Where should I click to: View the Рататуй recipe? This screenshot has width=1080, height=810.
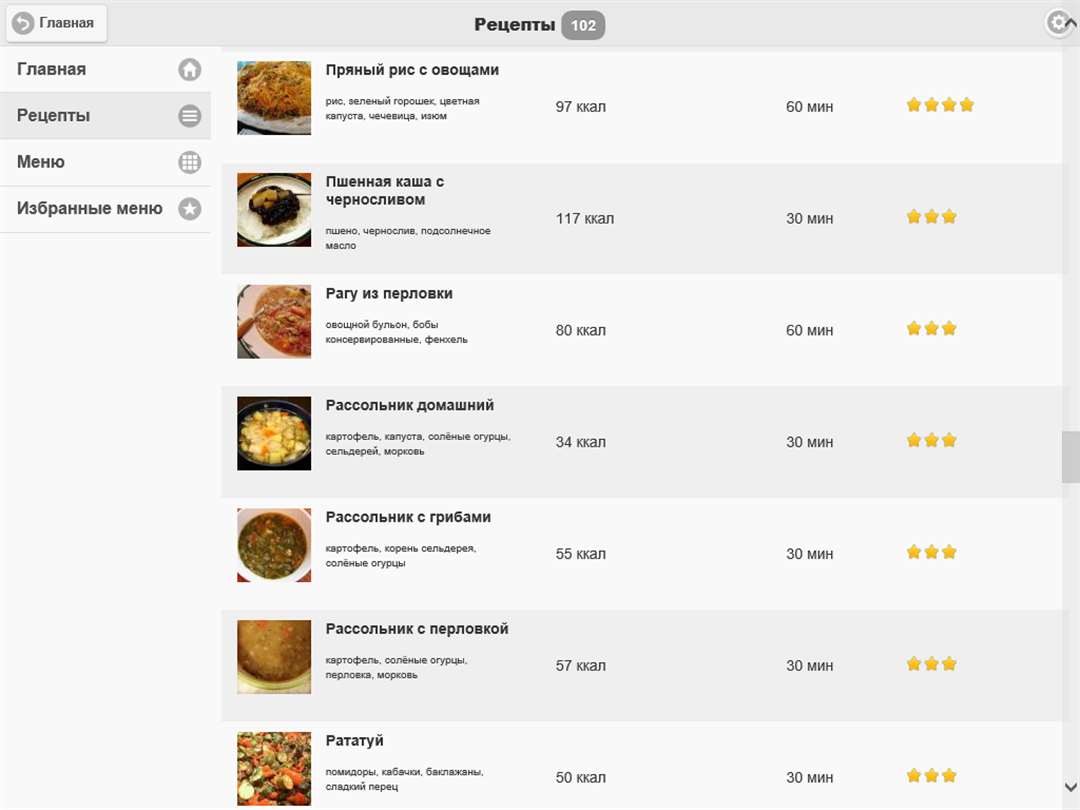coord(355,741)
